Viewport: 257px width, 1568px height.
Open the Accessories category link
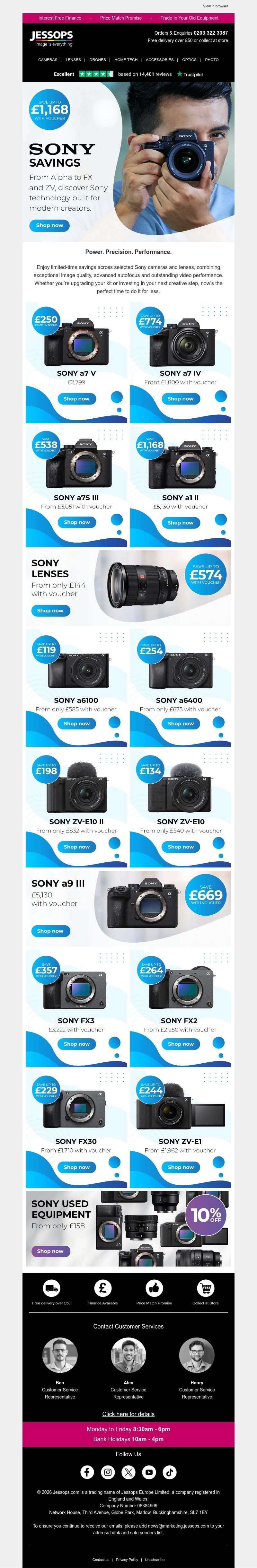pyautogui.click(x=160, y=60)
